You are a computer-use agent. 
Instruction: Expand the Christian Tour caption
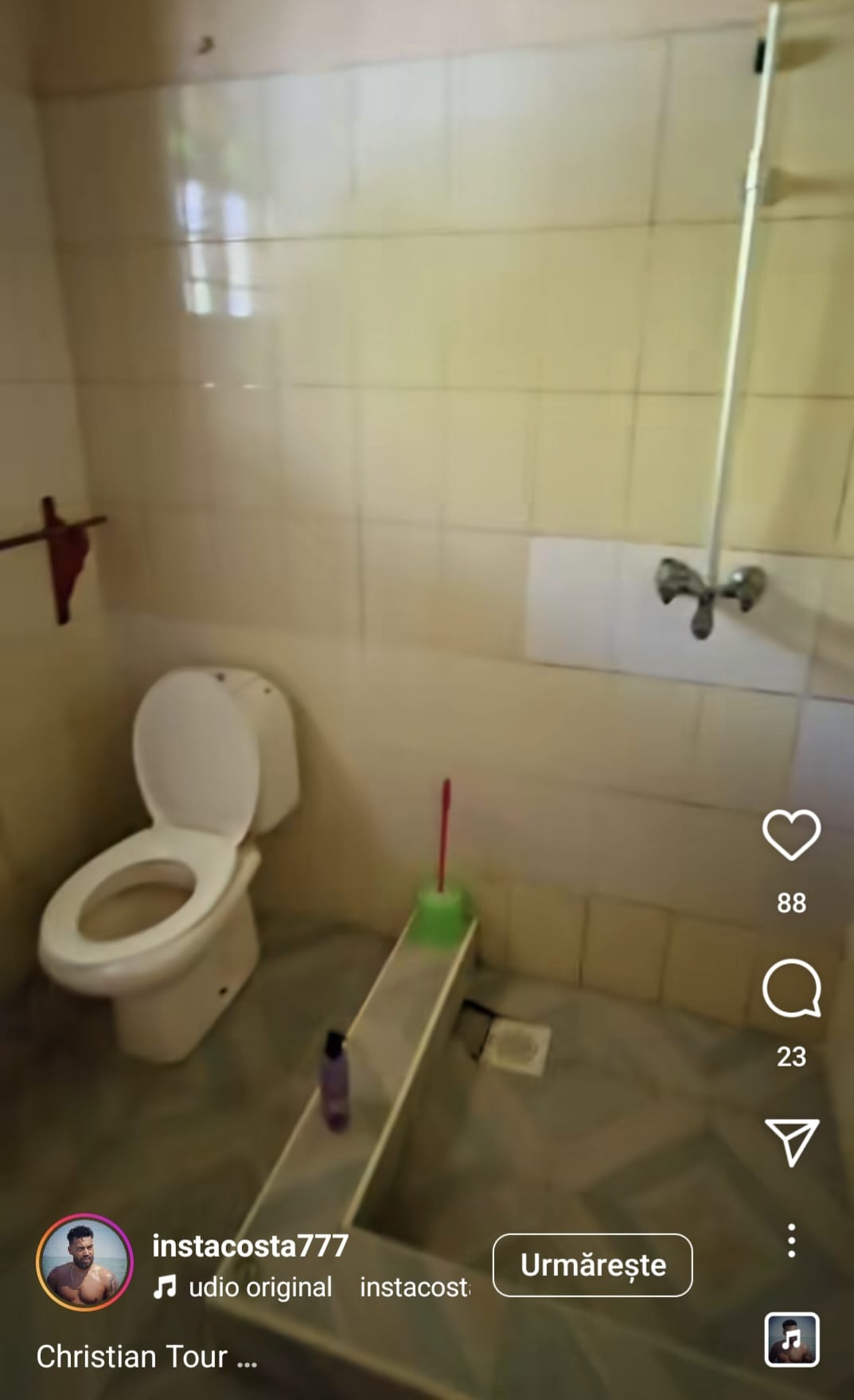coord(146,1356)
